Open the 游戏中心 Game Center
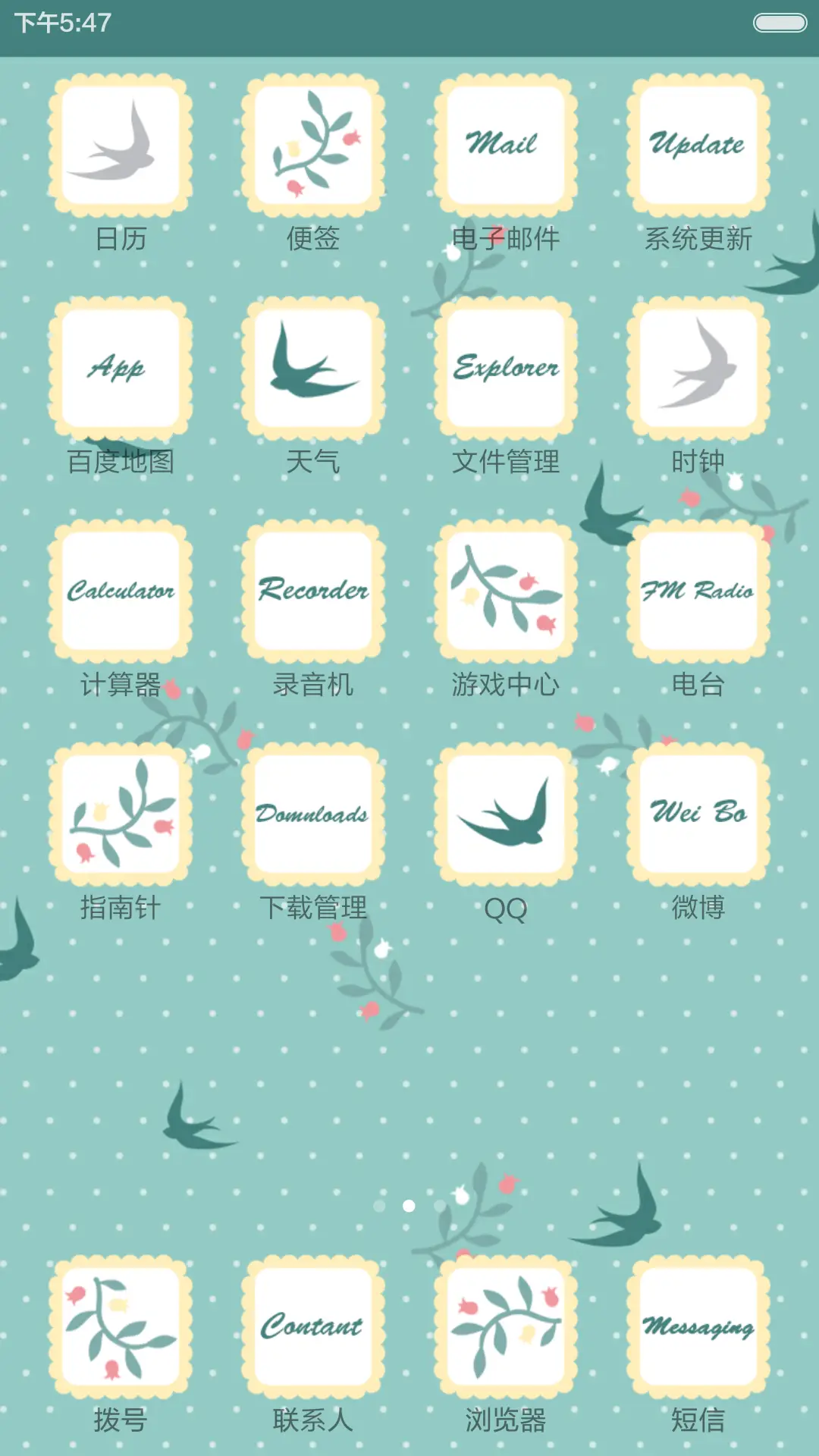Viewport: 819px width, 1456px height. pyautogui.click(x=504, y=590)
